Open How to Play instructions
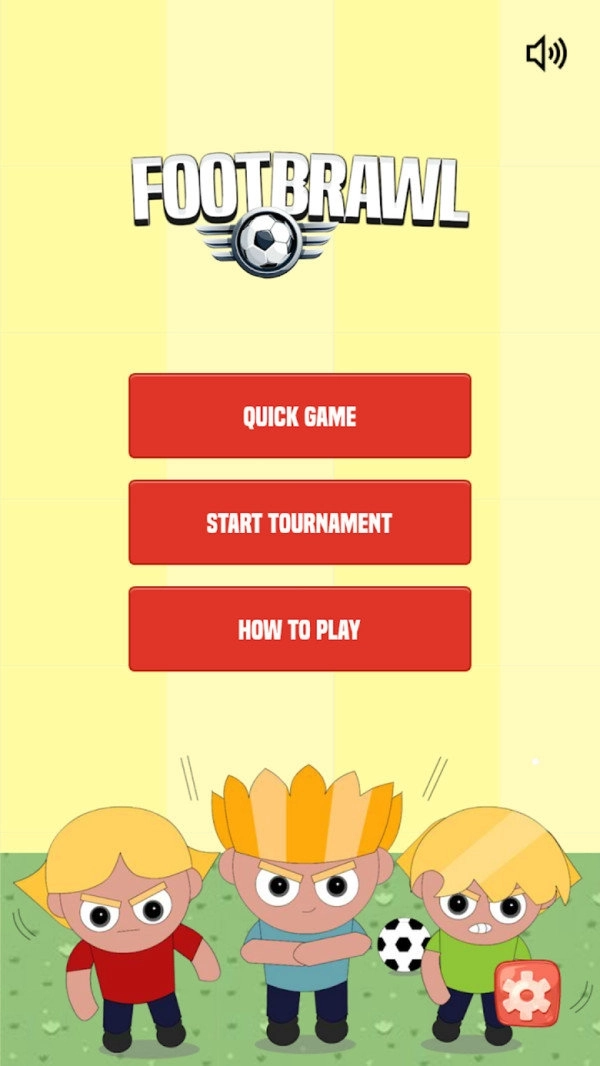600x1066 pixels. [299, 629]
